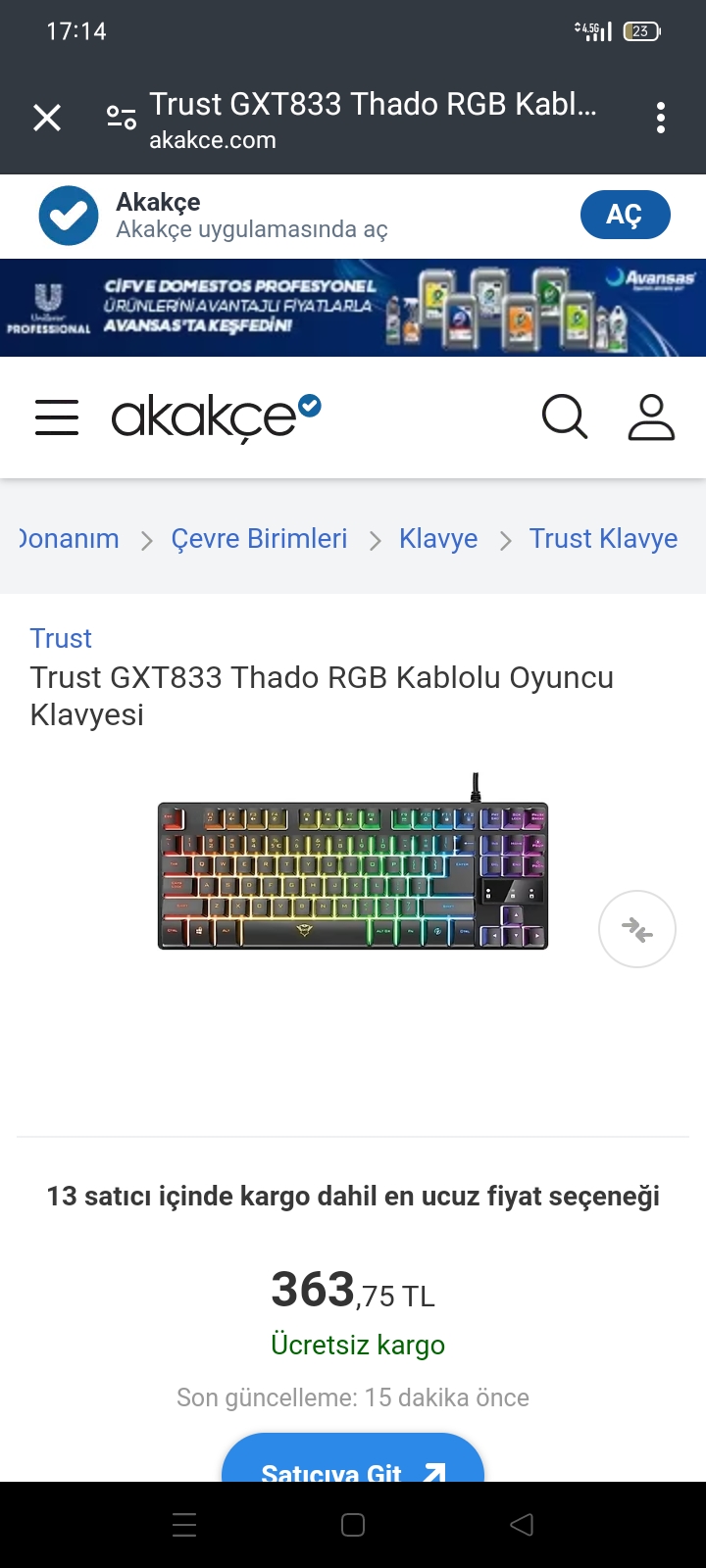Go to the Akakçe homepage logo
The width and height of the screenshot is (706, 1568).
pos(216,417)
